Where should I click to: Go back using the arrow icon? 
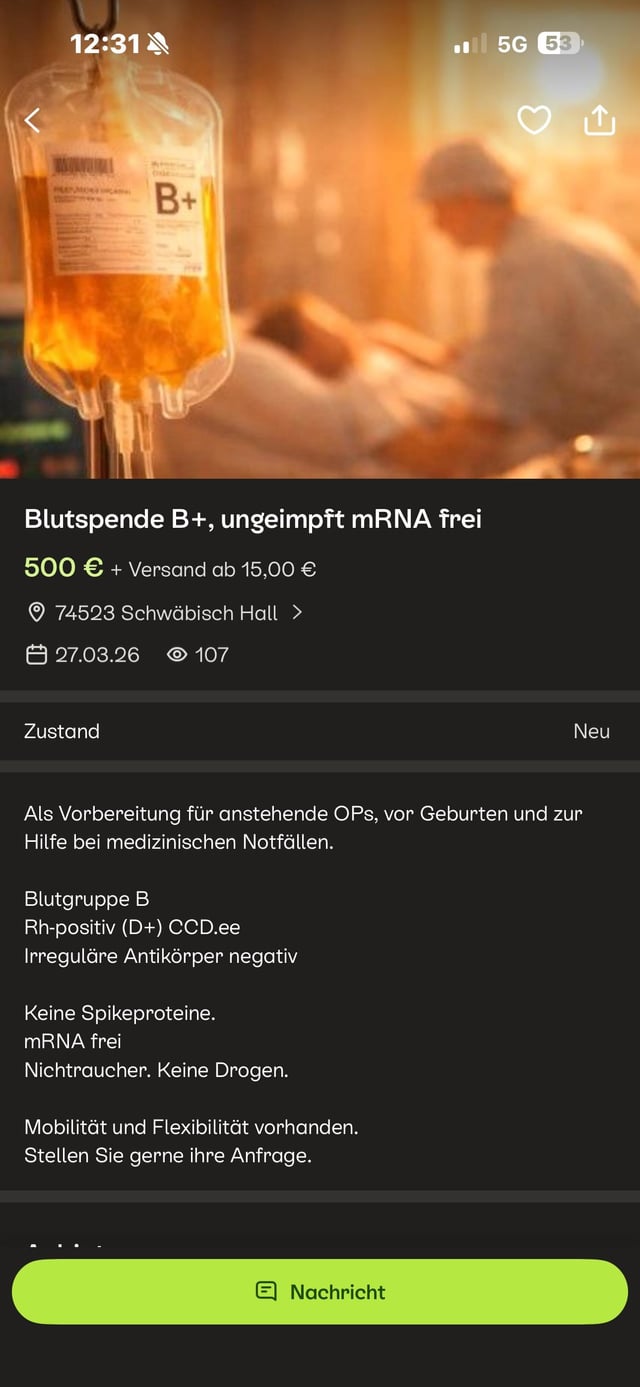click(33, 121)
